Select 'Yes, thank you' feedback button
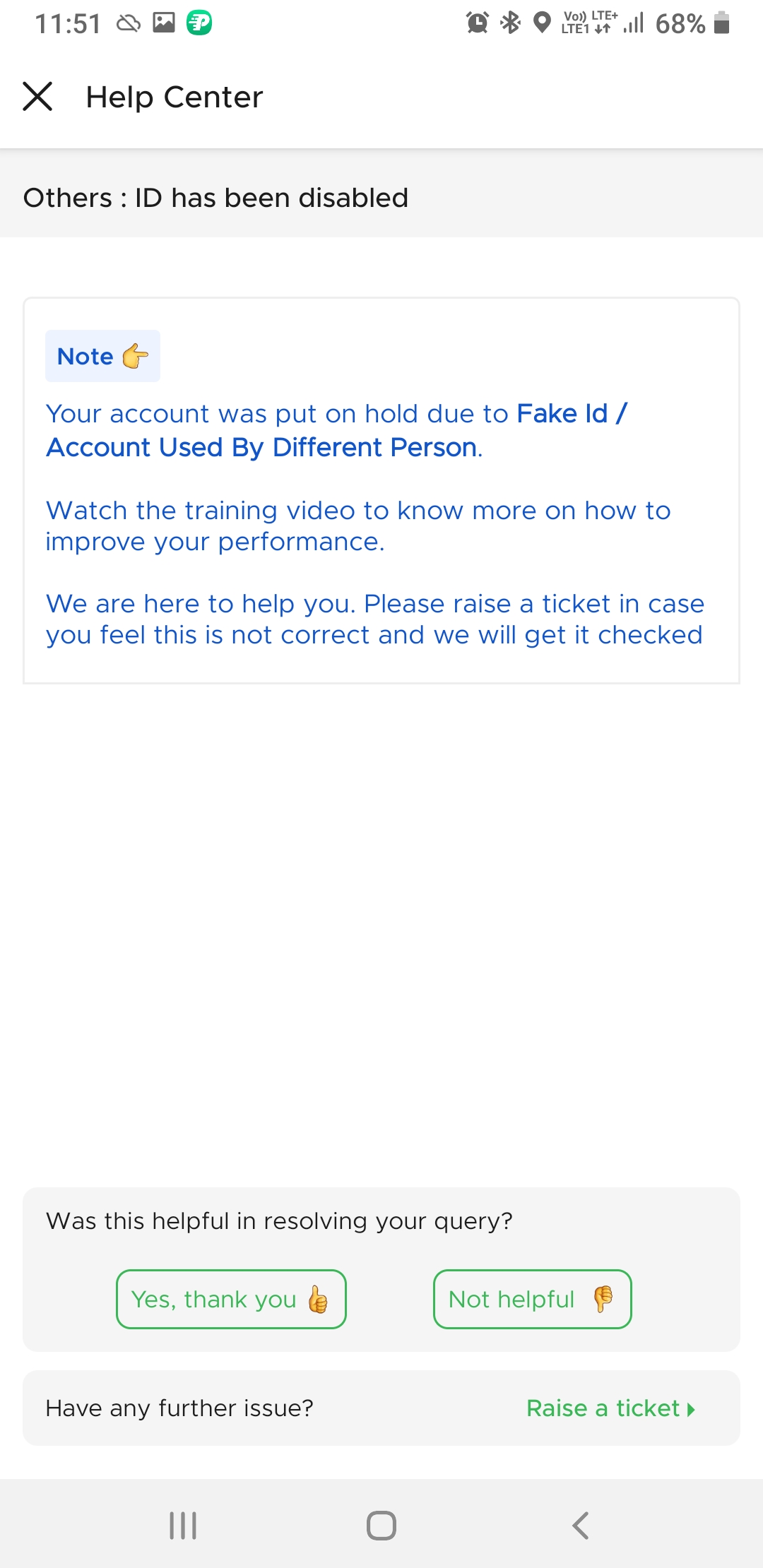 231,1299
